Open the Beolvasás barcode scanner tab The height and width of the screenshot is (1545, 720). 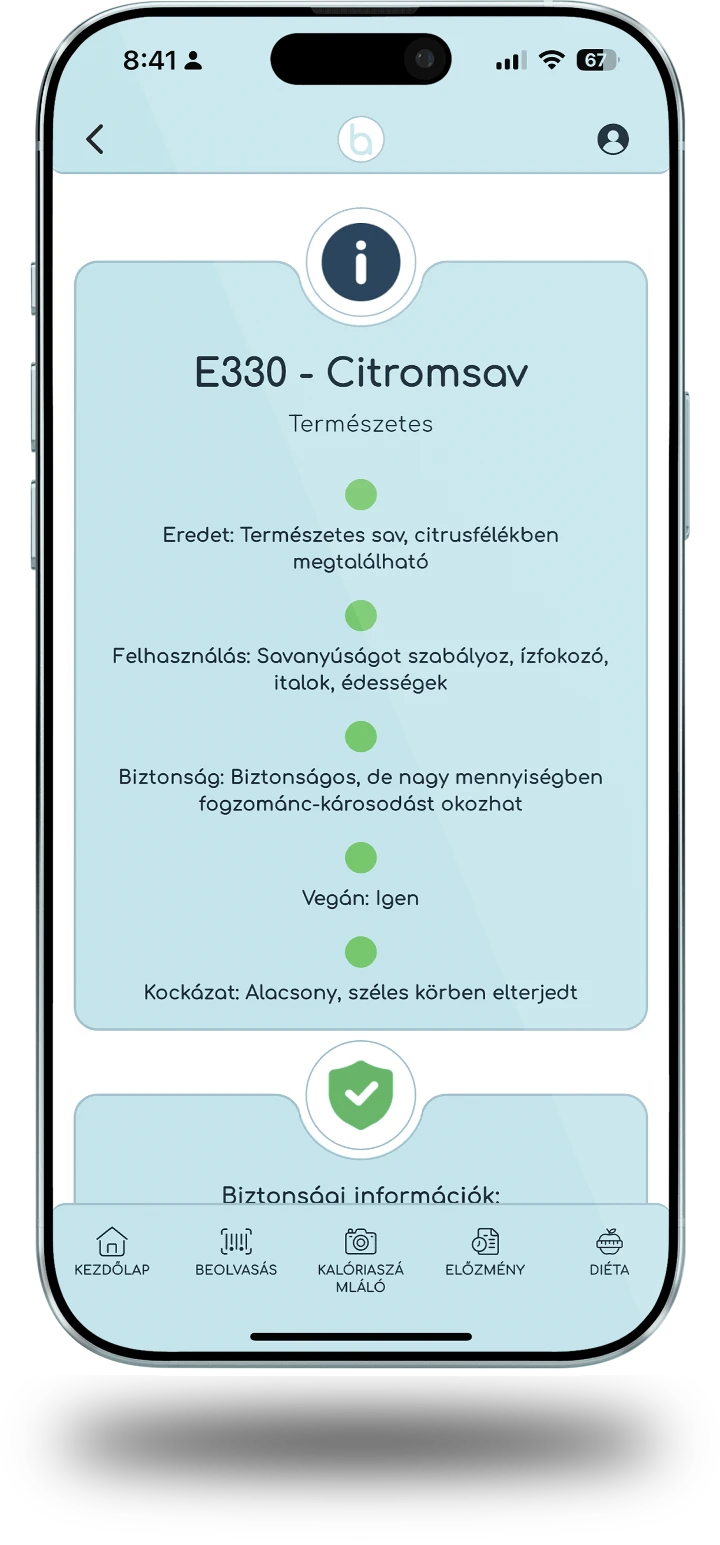(236, 1252)
